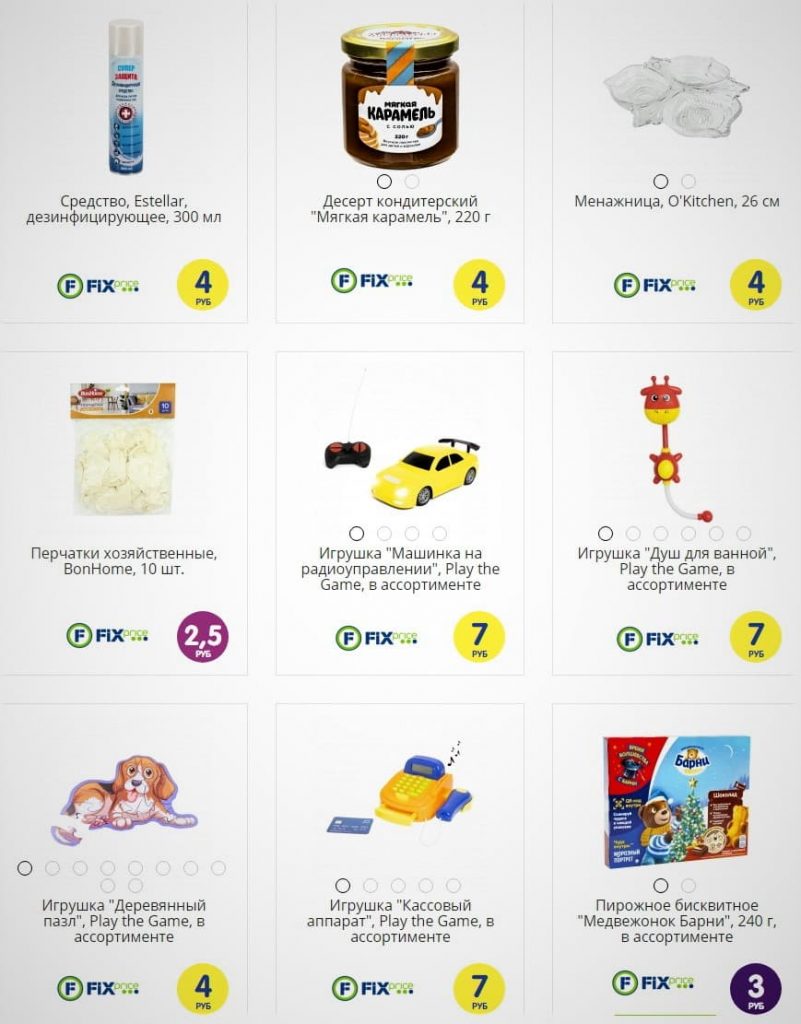This screenshot has height=1024, width=801.
Task: Show second photo of Барни cake
Action: (x=688, y=886)
